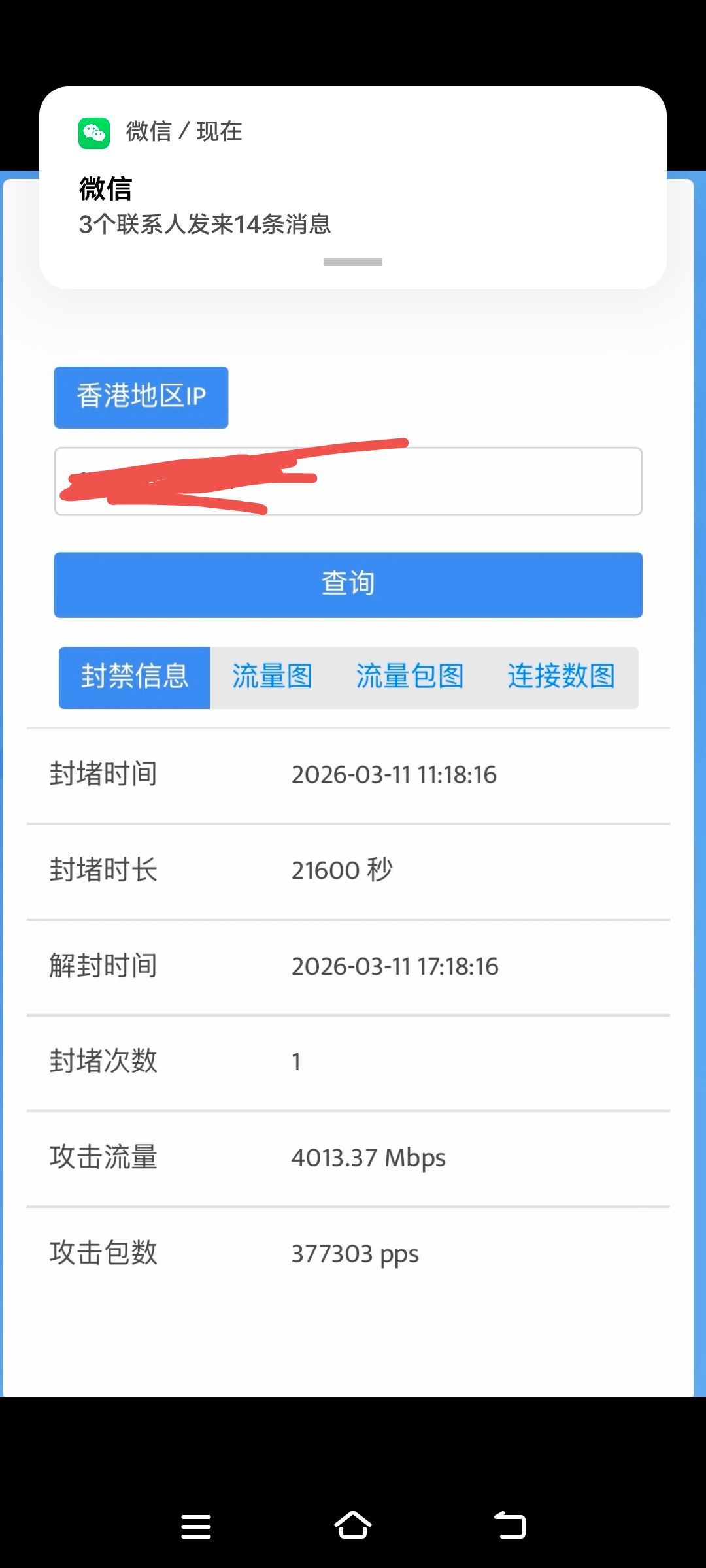Switch to the 流量图 tab
Viewport: 706px width, 1568px height.
click(x=273, y=678)
